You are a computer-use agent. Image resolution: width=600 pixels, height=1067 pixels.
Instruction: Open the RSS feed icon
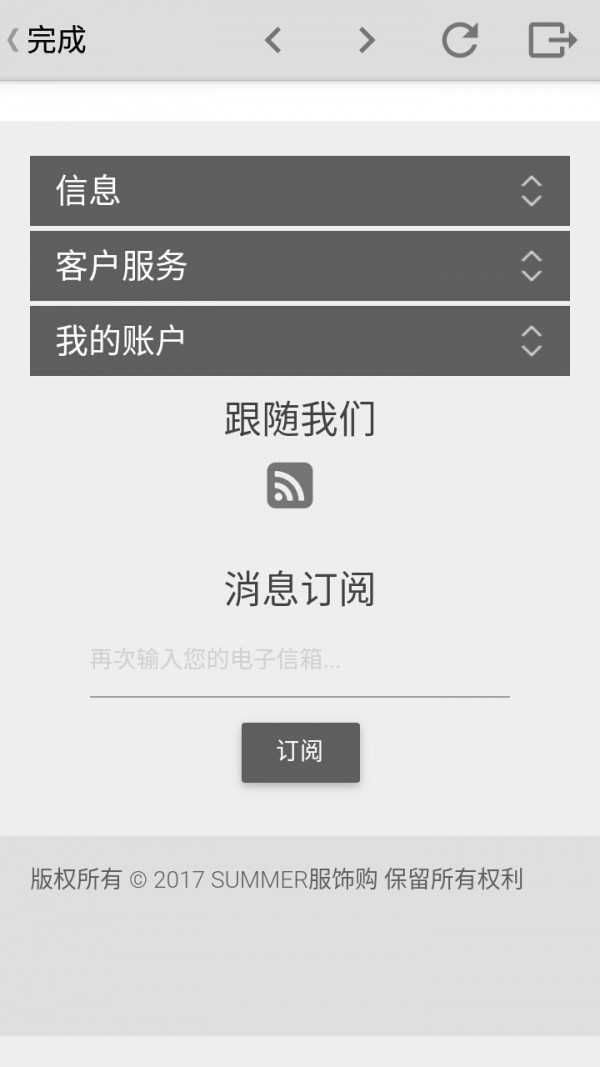290,485
